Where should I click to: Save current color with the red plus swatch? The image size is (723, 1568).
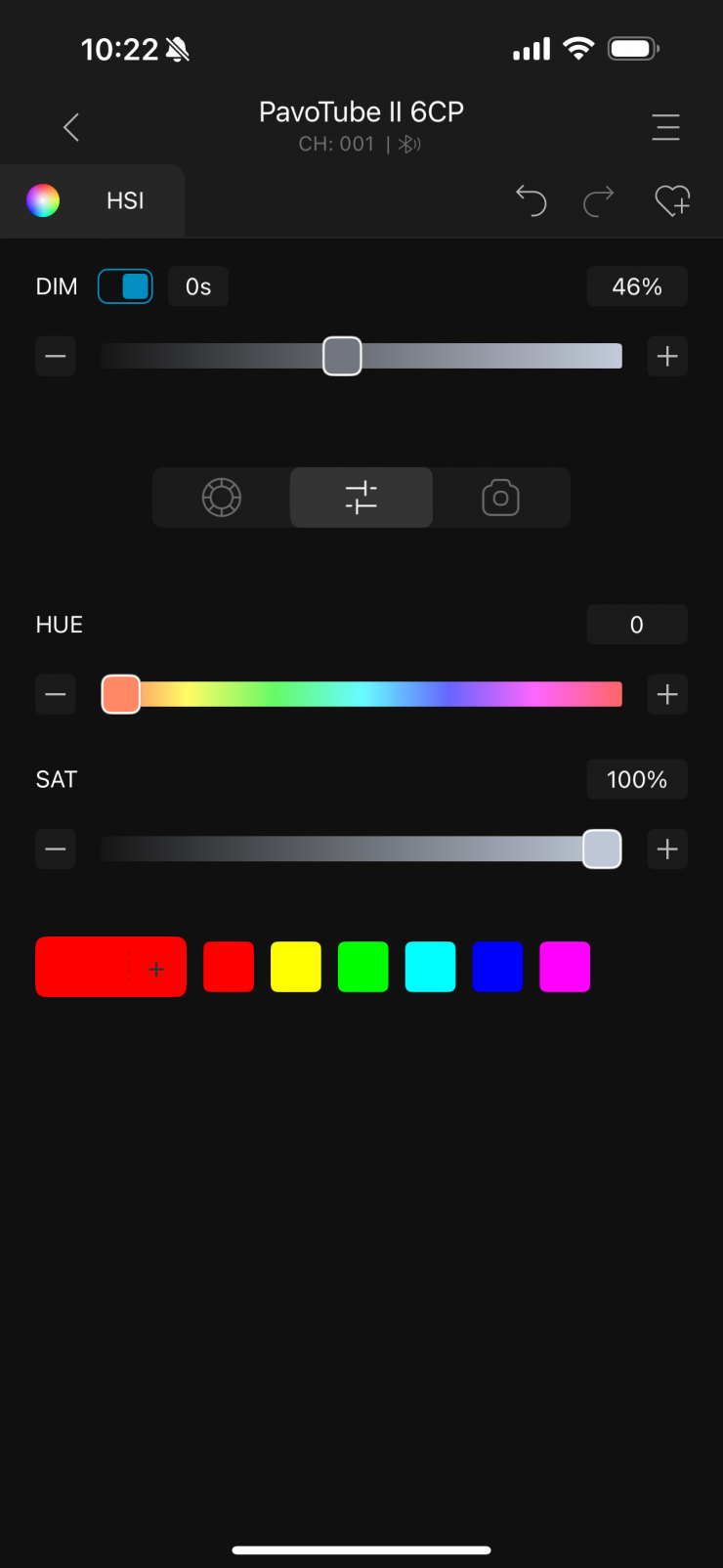coord(111,967)
